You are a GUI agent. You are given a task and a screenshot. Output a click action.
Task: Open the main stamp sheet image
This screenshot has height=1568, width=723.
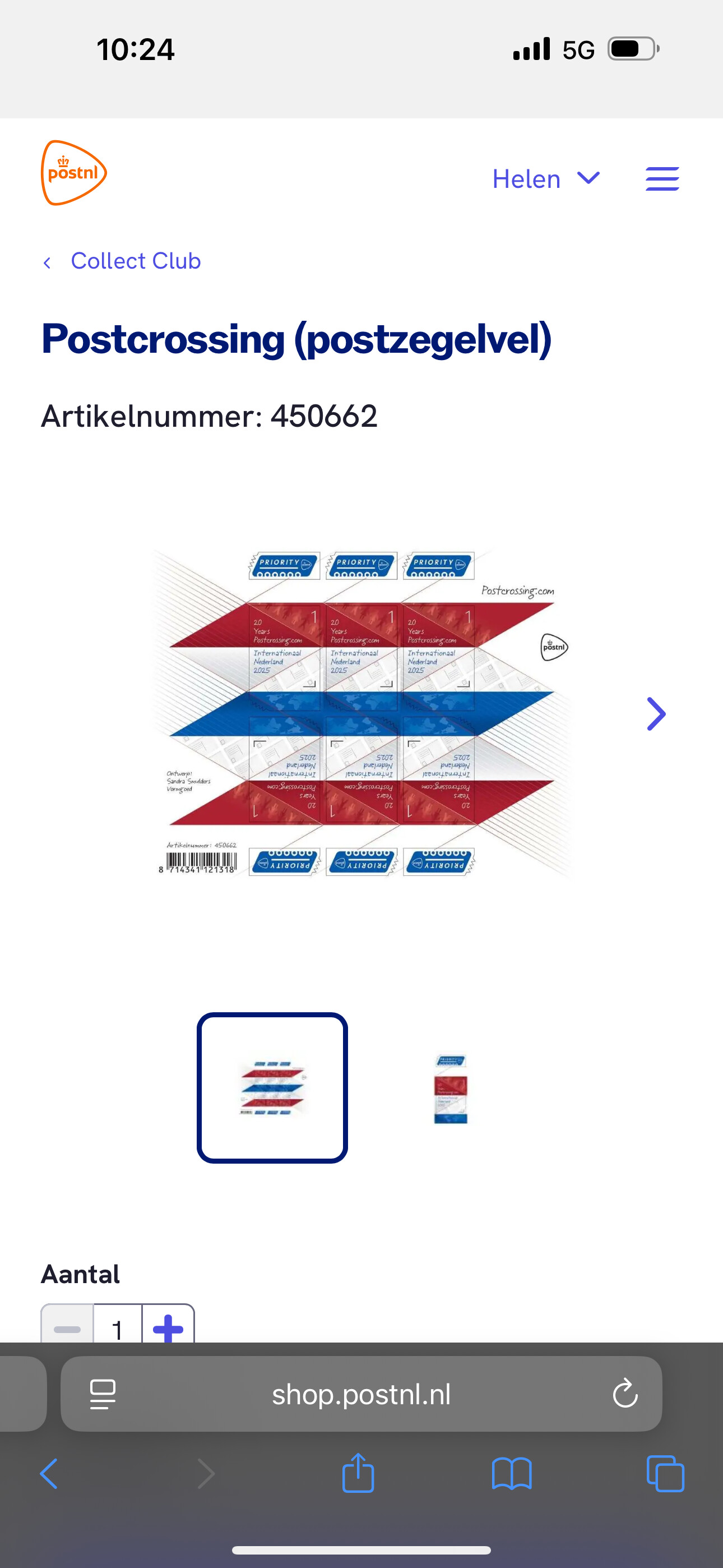(x=361, y=713)
